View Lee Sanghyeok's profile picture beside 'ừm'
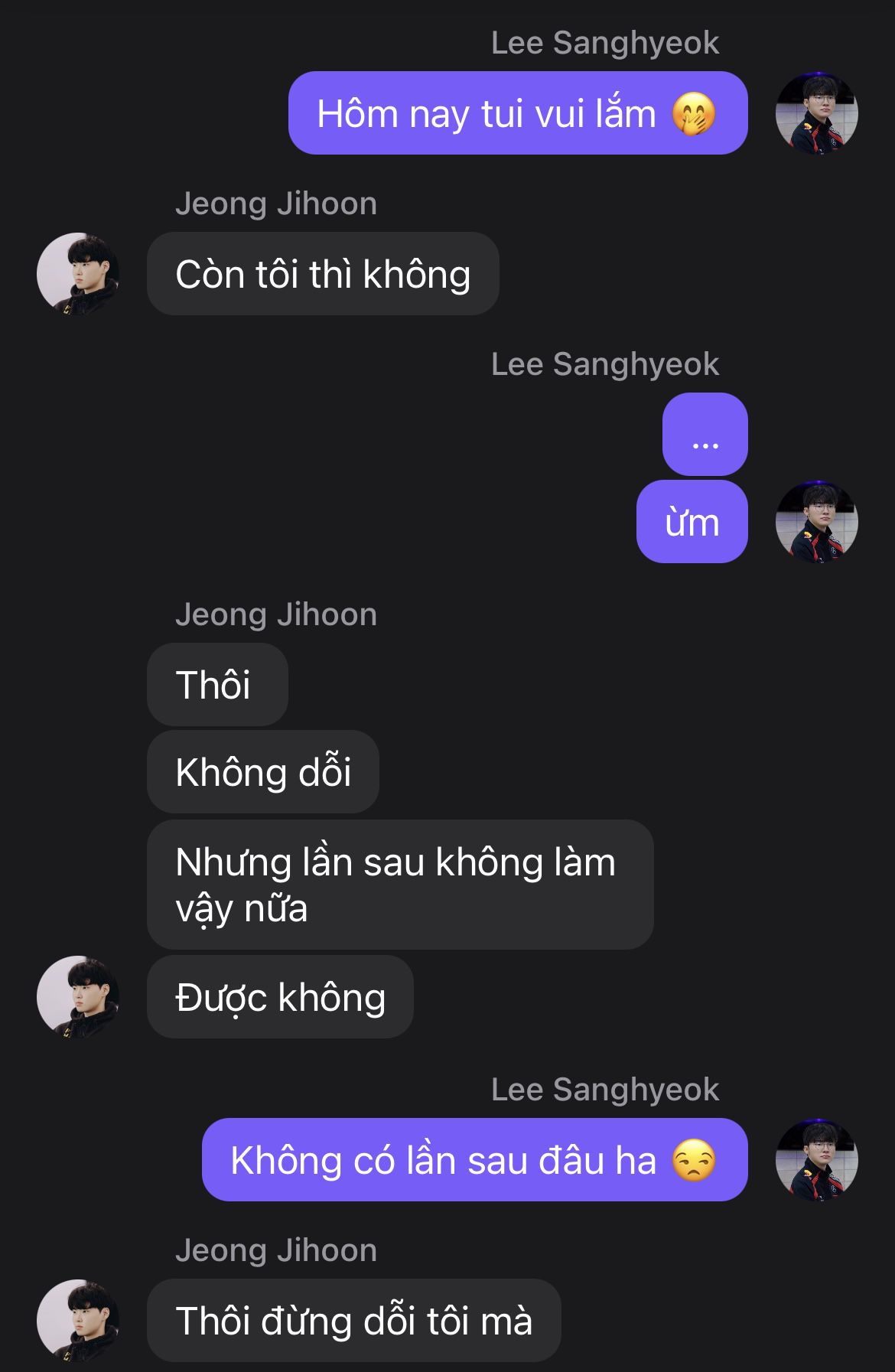 click(816, 522)
